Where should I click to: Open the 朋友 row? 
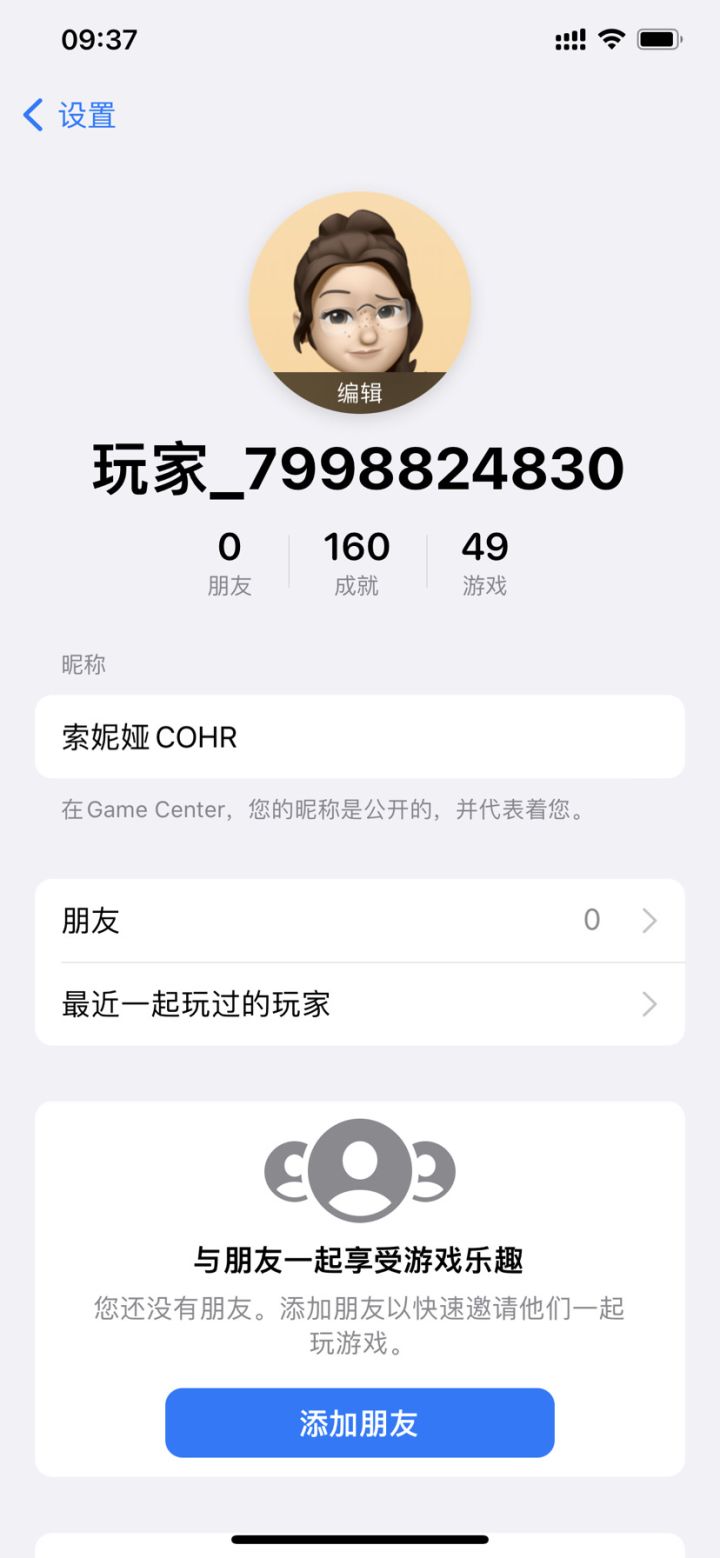point(360,920)
